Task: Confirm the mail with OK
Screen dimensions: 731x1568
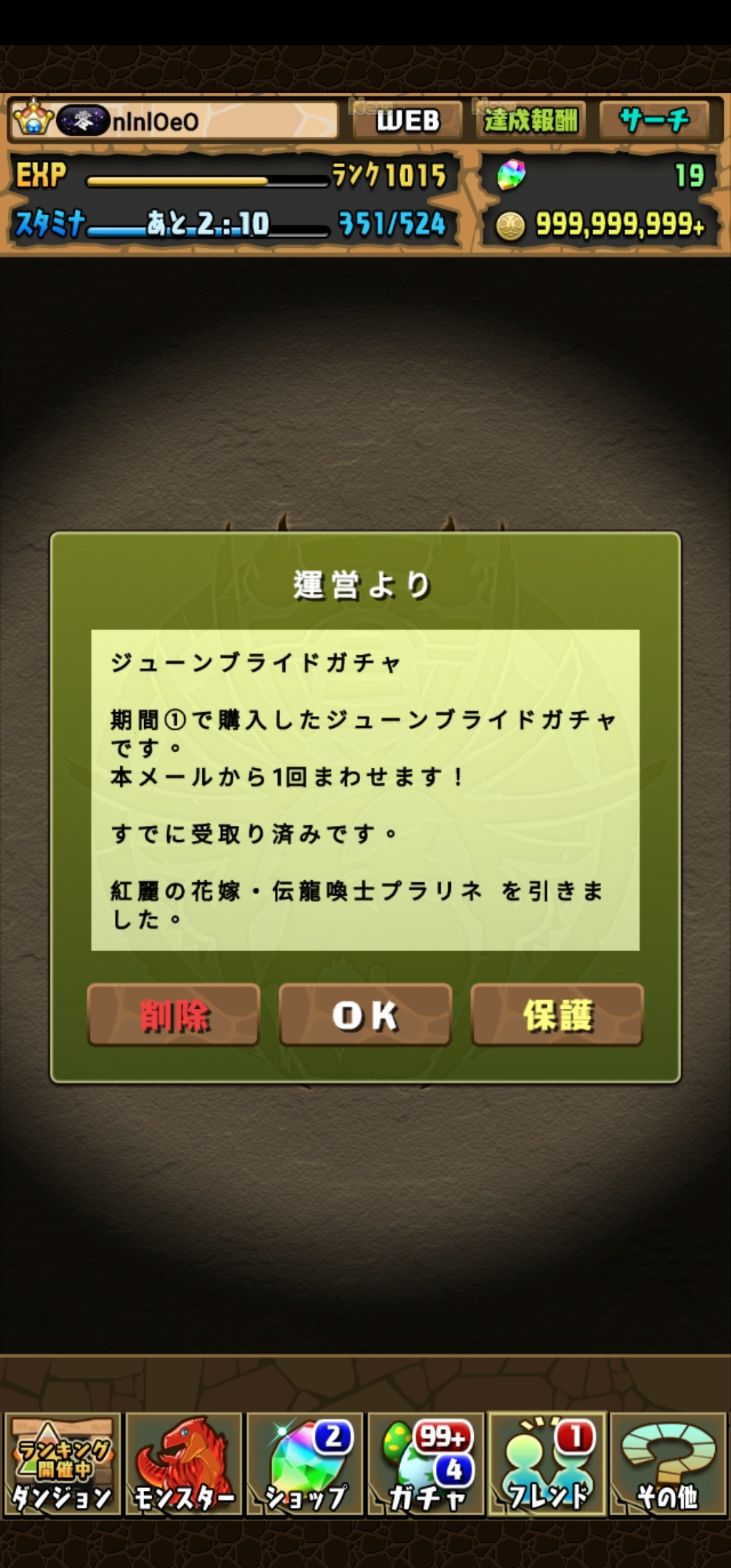Action: tap(365, 1015)
